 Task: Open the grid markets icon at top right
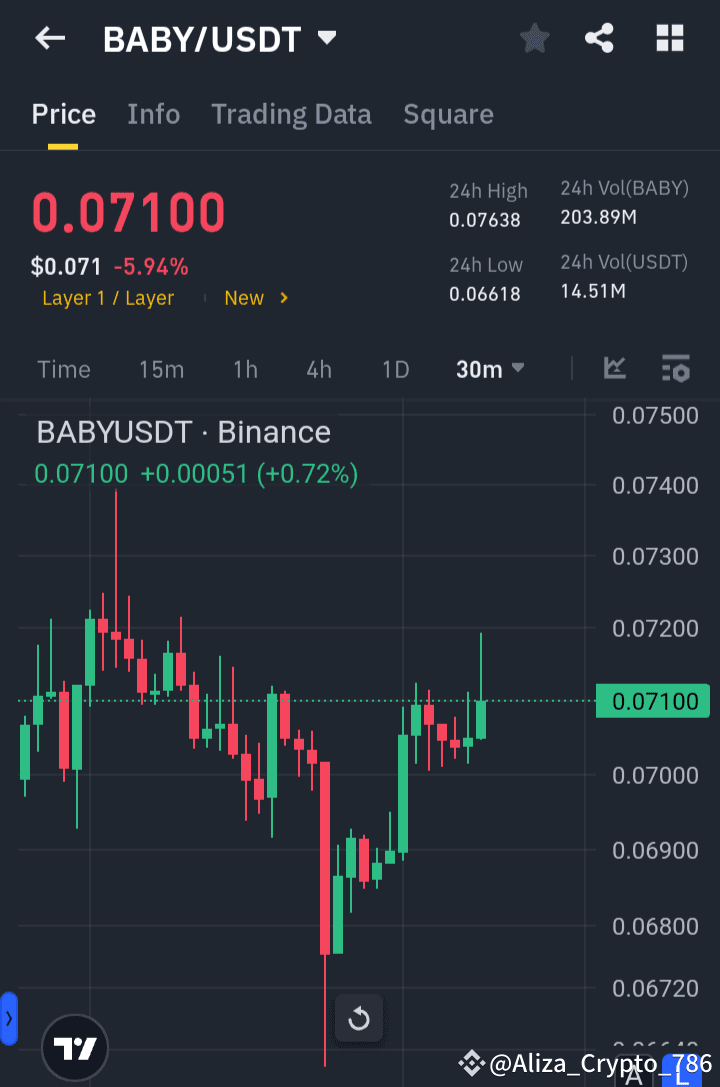669,38
